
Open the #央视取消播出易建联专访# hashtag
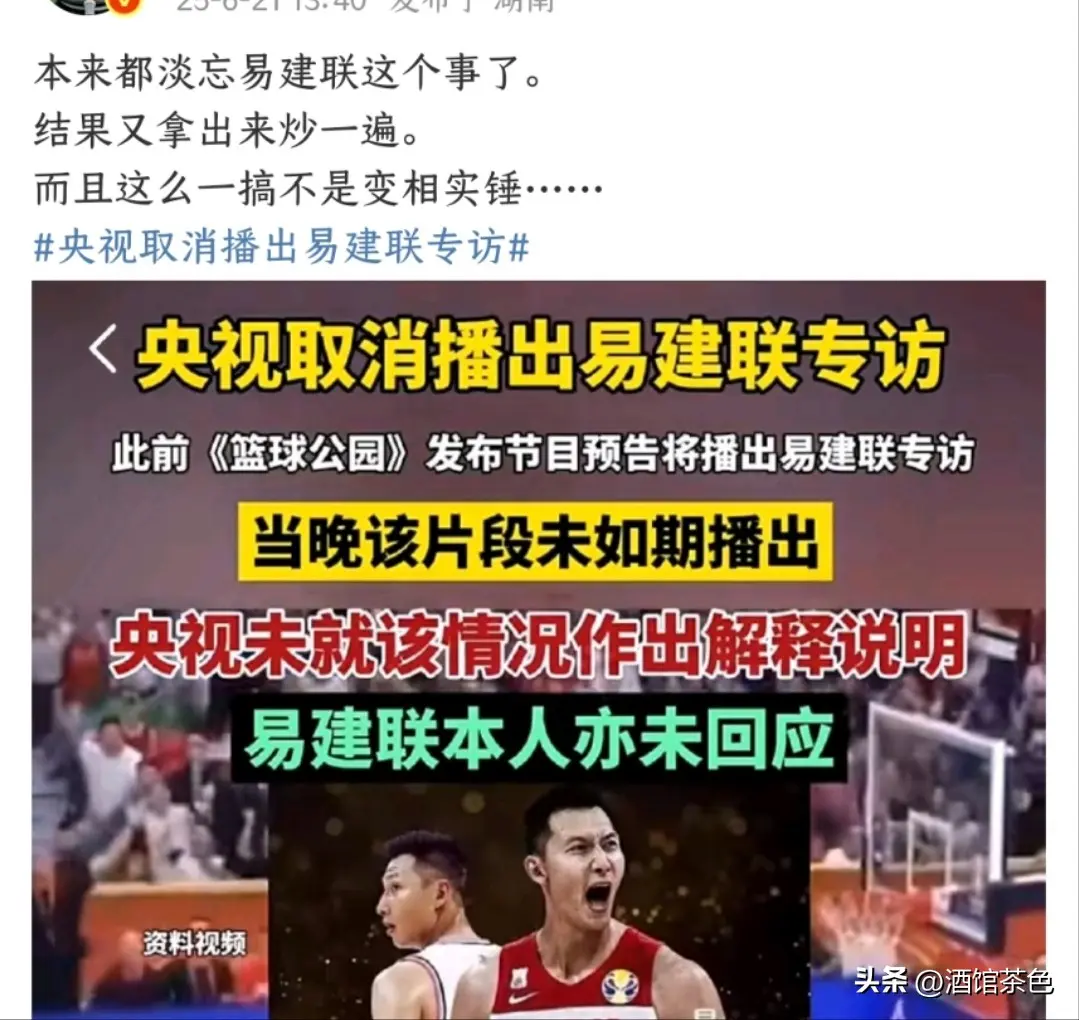281,246
